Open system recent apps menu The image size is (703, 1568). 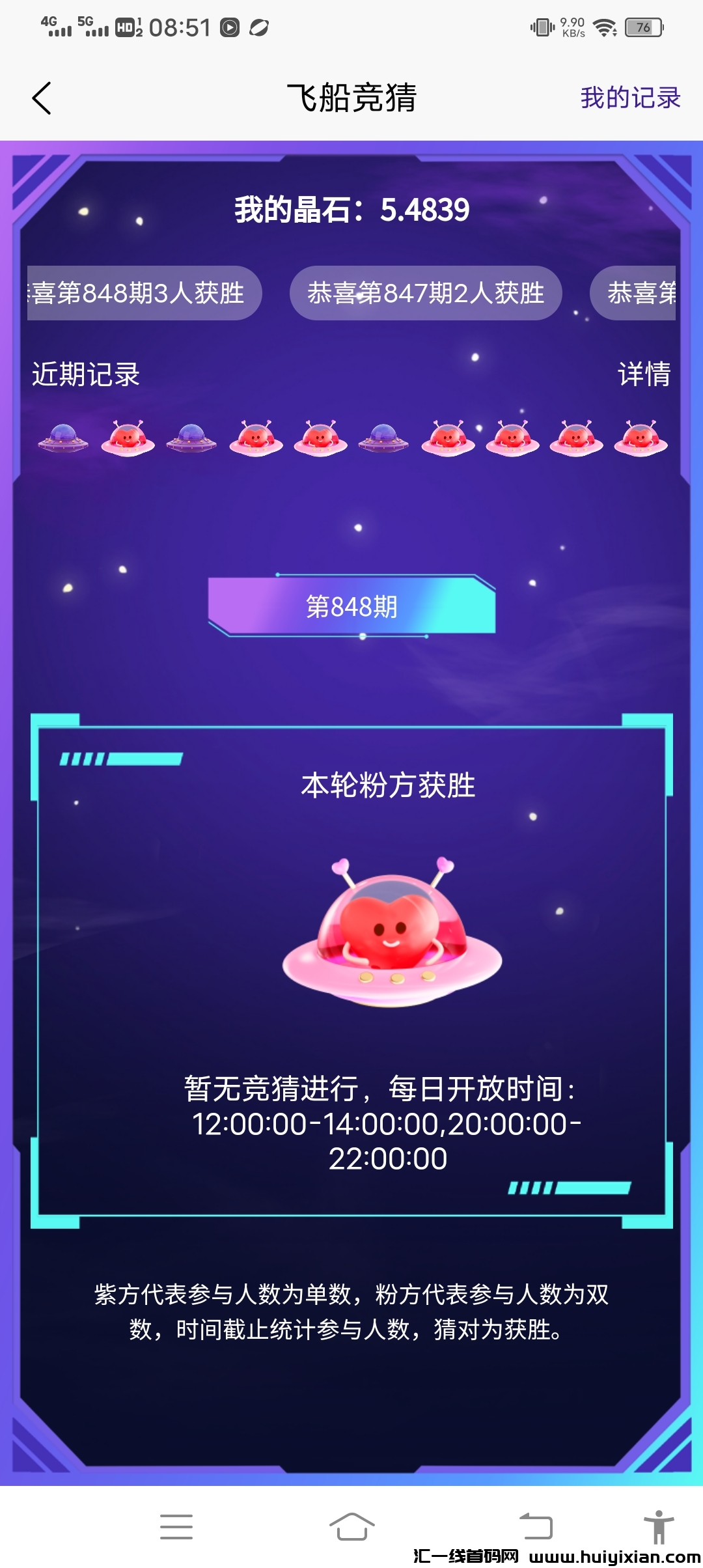(176, 1526)
